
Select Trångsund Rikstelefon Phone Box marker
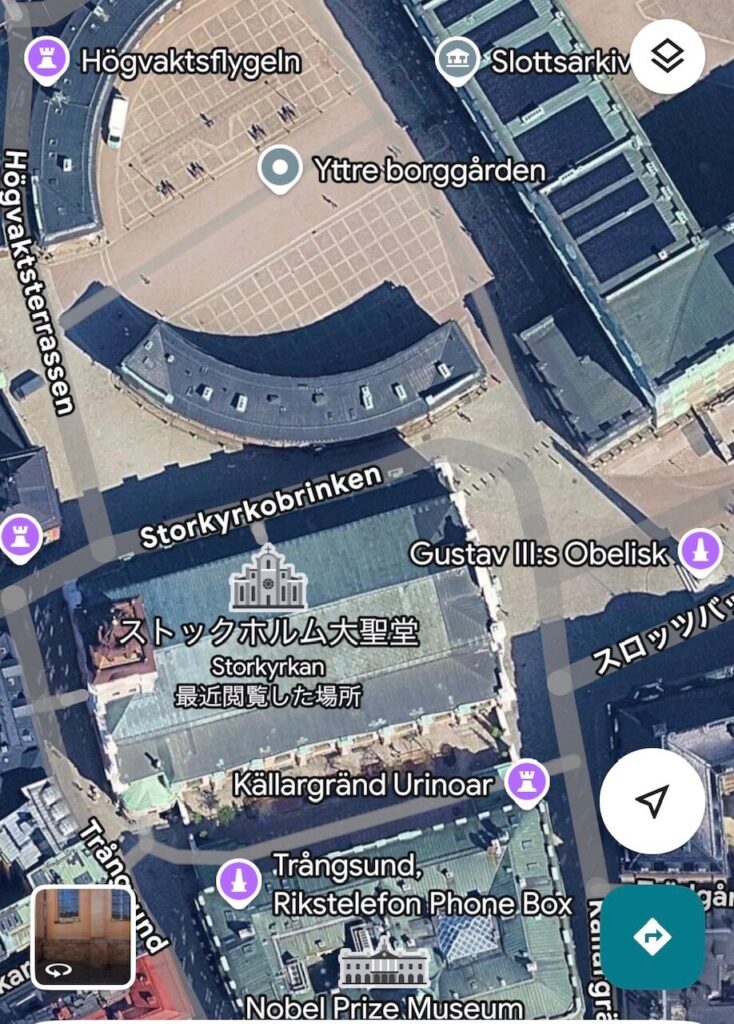[x=239, y=882]
